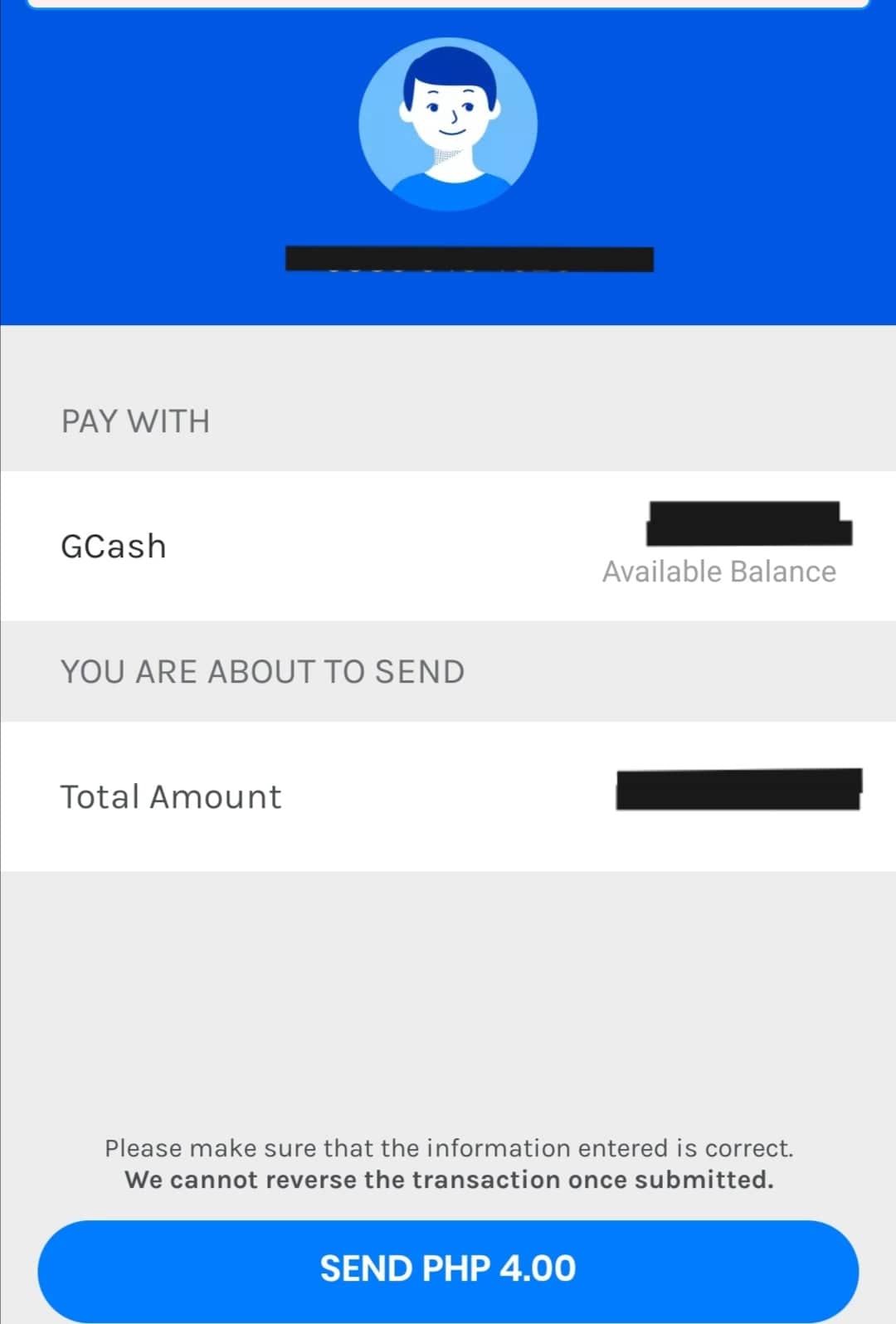896x1324 pixels.
Task: Click the Available Balance label
Action: point(718,571)
